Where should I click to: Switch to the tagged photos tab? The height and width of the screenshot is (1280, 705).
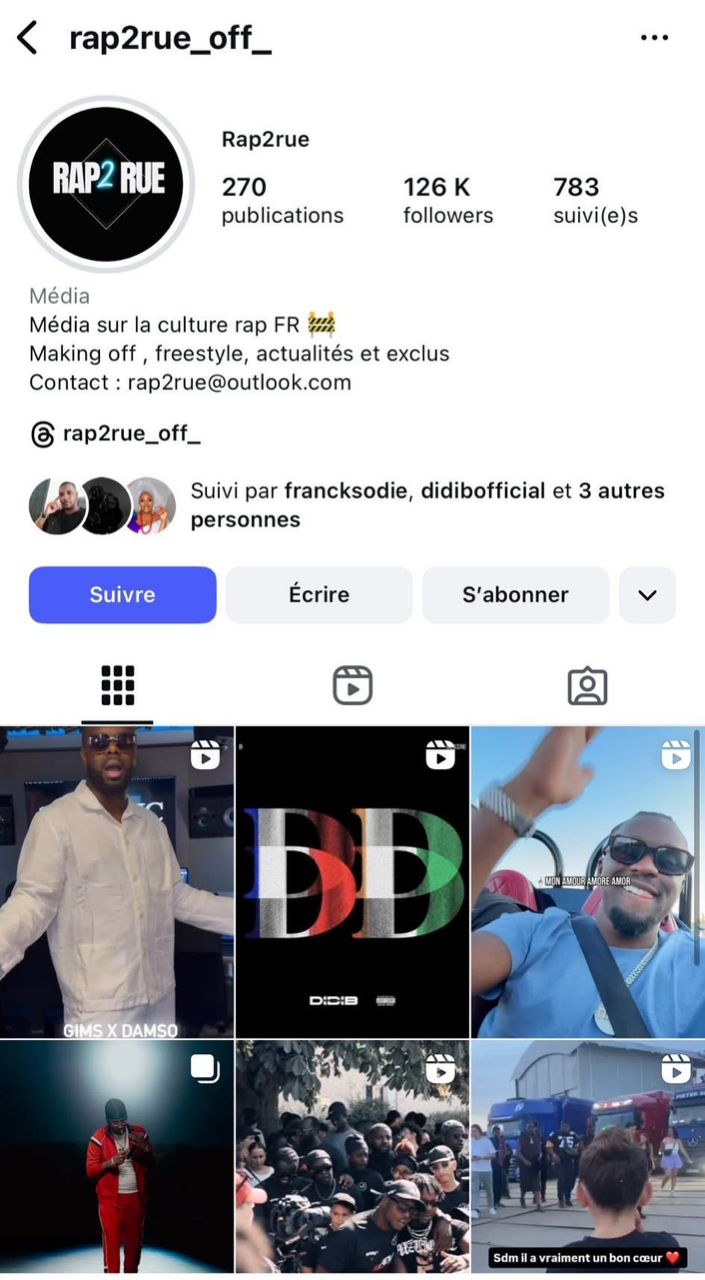click(x=587, y=686)
